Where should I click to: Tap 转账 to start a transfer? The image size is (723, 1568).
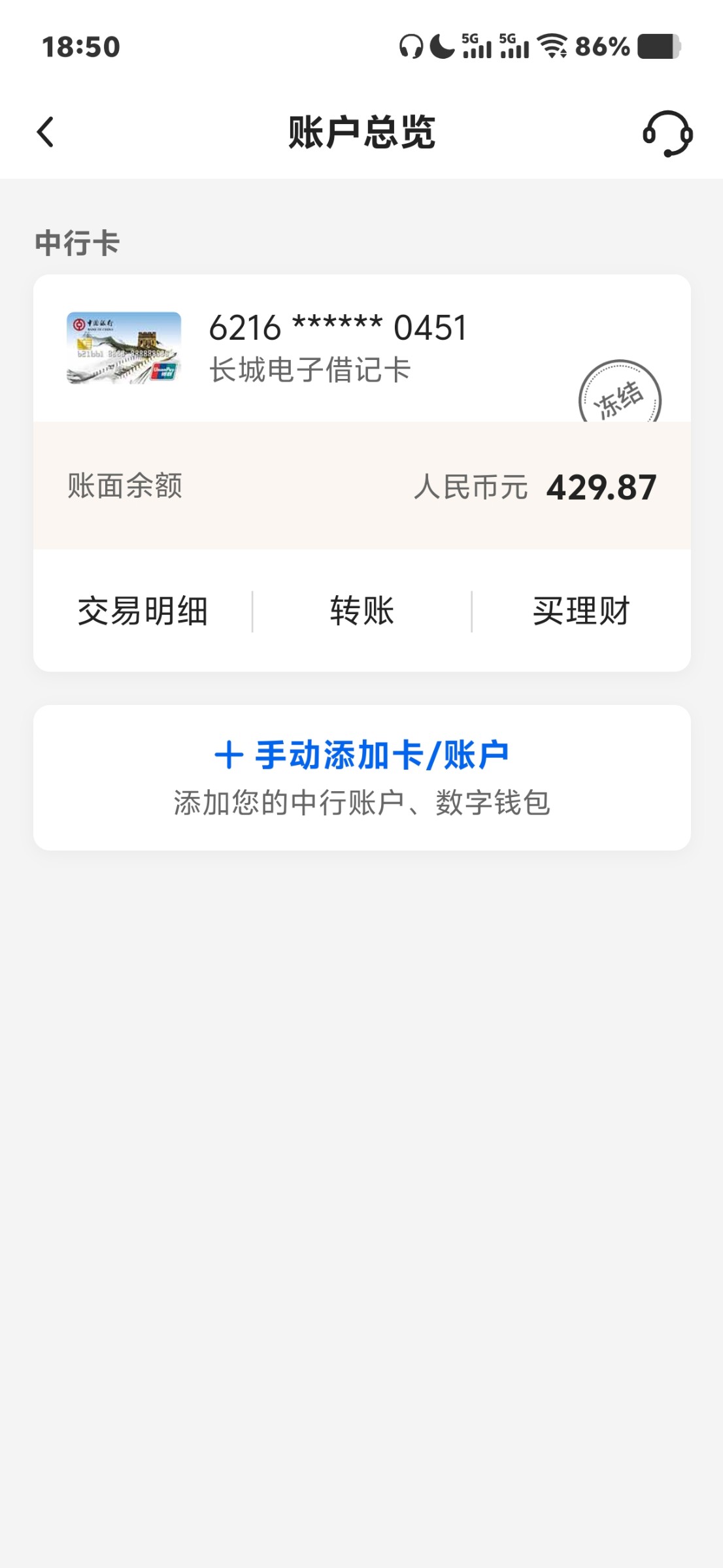pyautogui.click(x=361, y=610)
